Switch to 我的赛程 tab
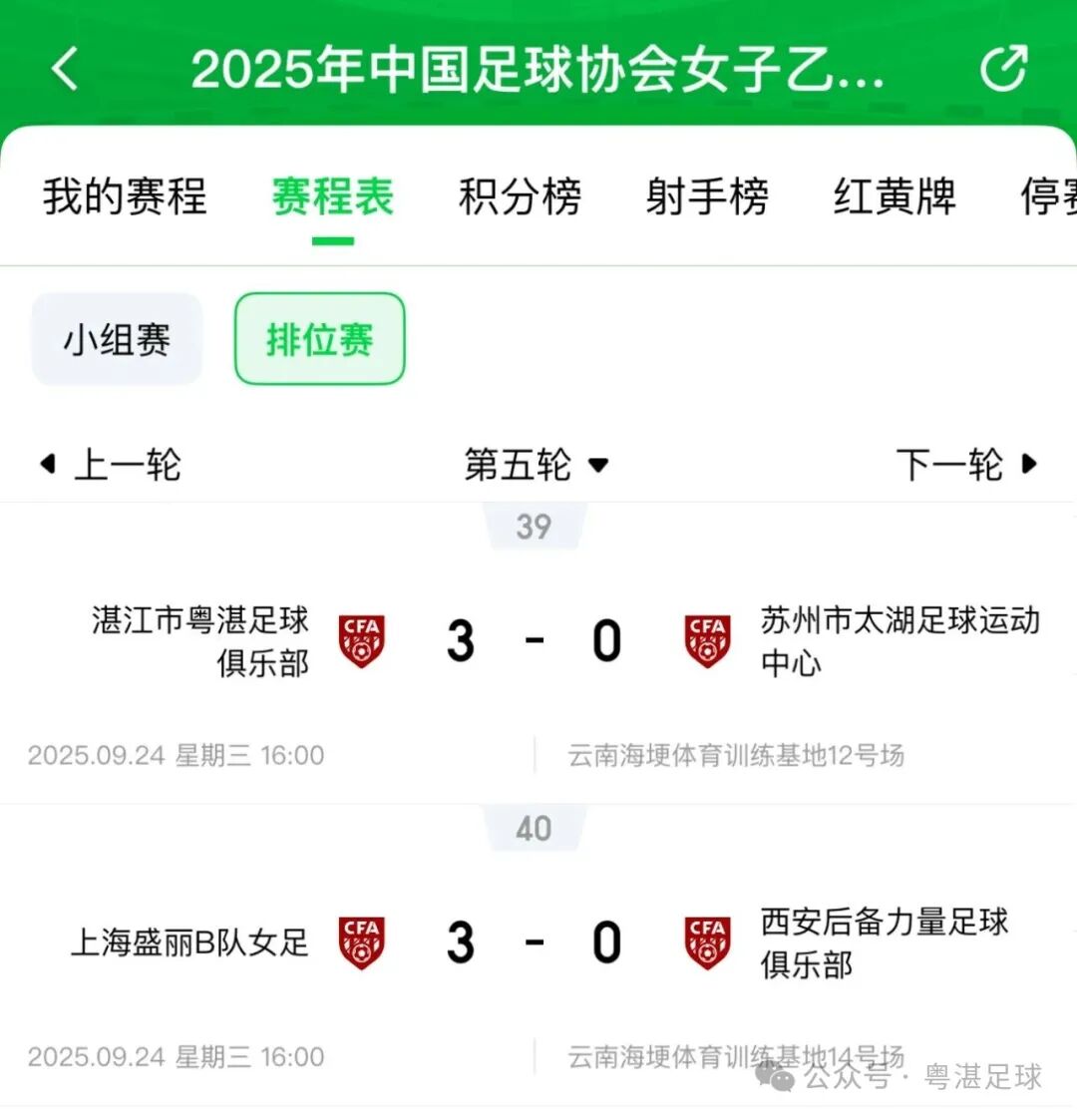Screen dimensions: 1077x1120 click(125, 196)
